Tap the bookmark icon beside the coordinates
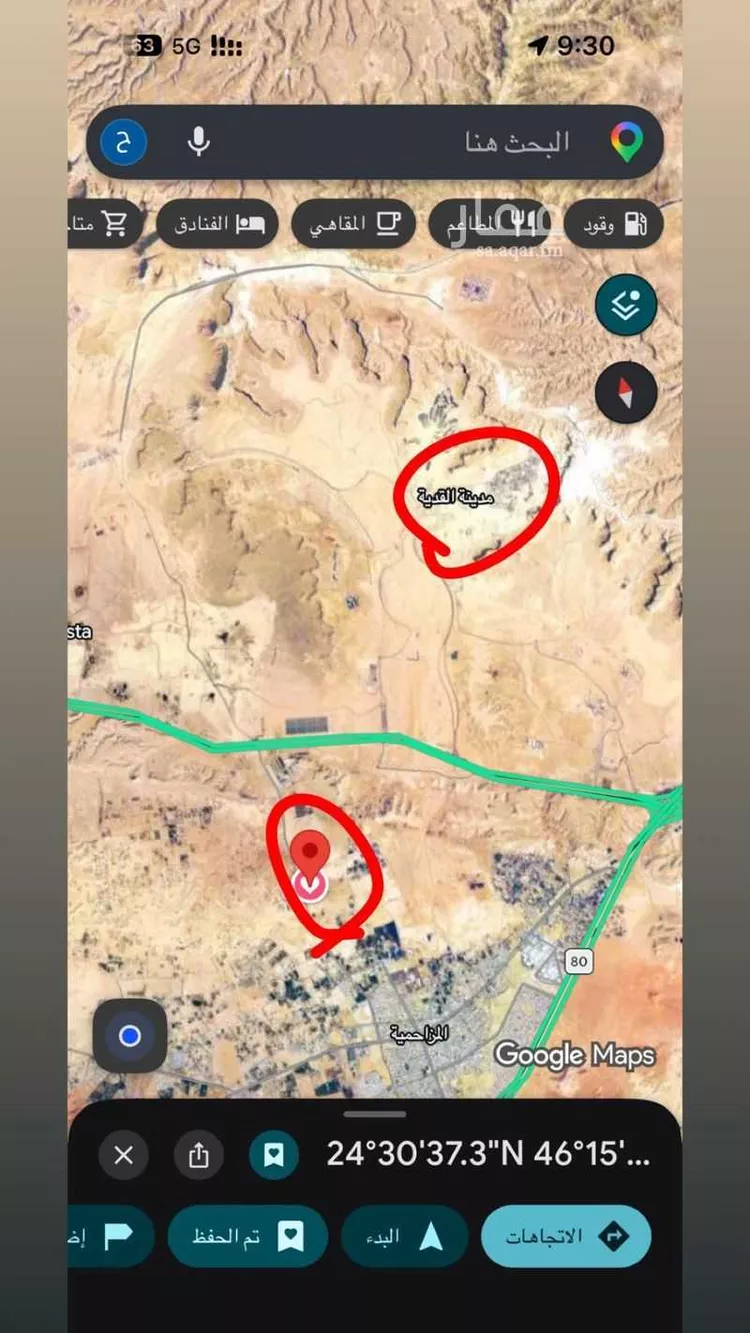Image resolution: width=750 pixels, height=1333 pixels. (273, 1156)
